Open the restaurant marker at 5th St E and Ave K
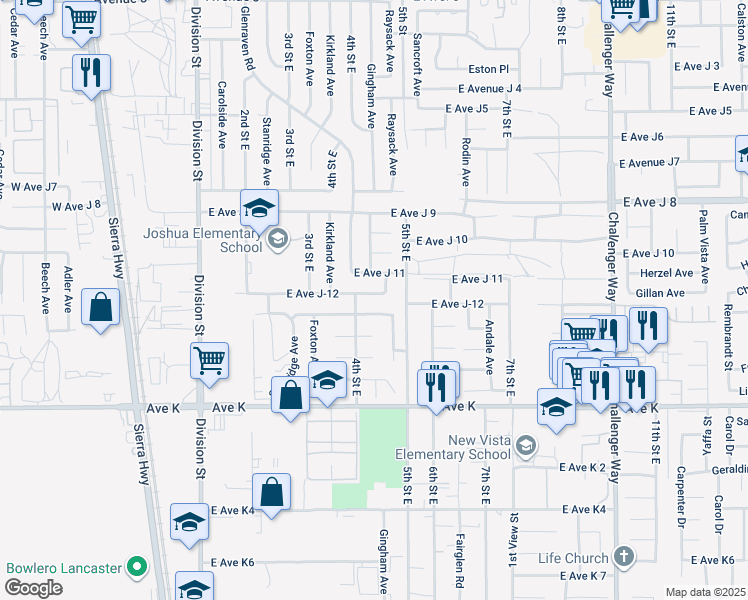The height and width of the screenshot is (600, 748). coord(438,384)
